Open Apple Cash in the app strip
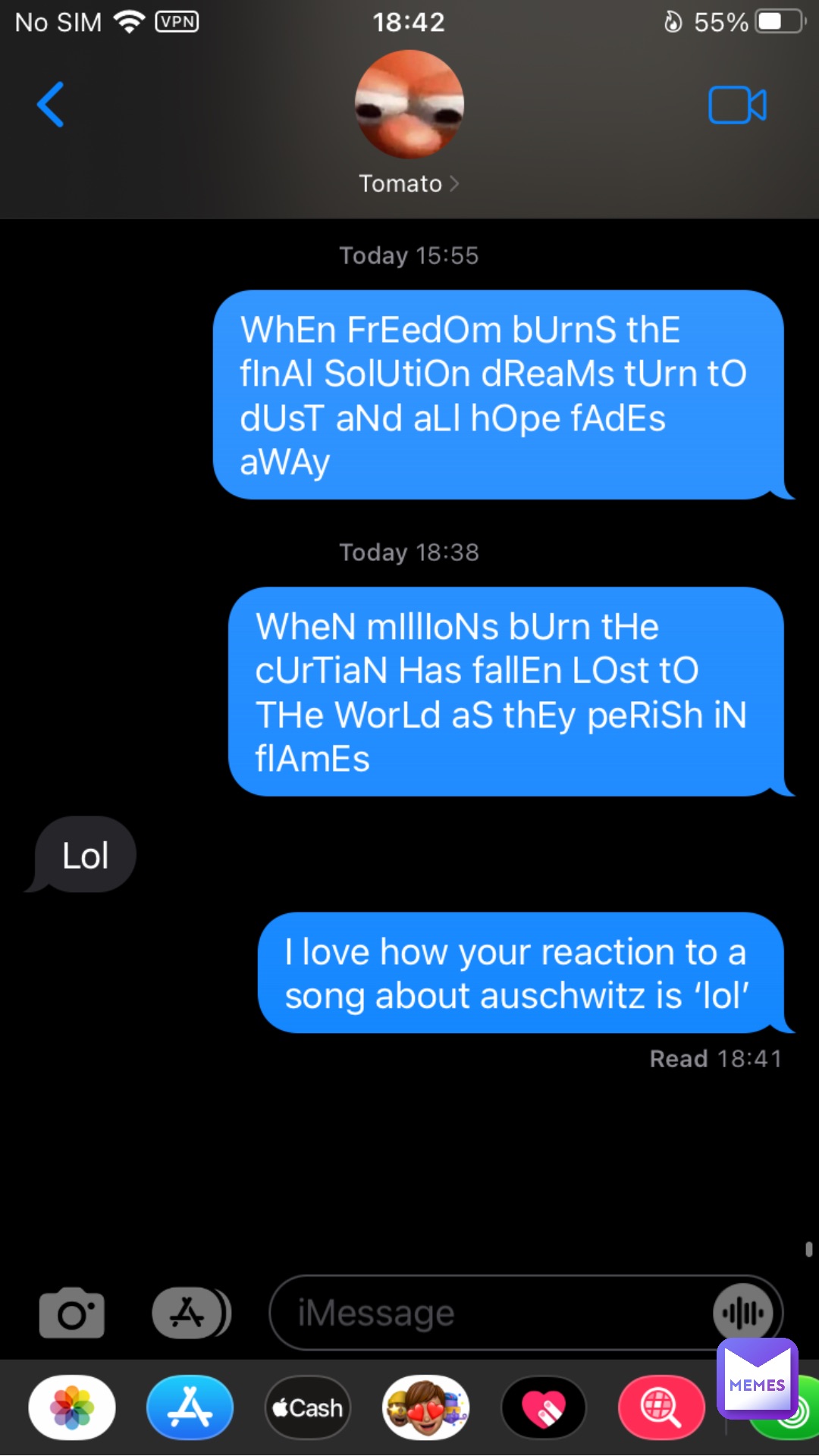This screenshot has height=1456, width=819. point(308,1407)
